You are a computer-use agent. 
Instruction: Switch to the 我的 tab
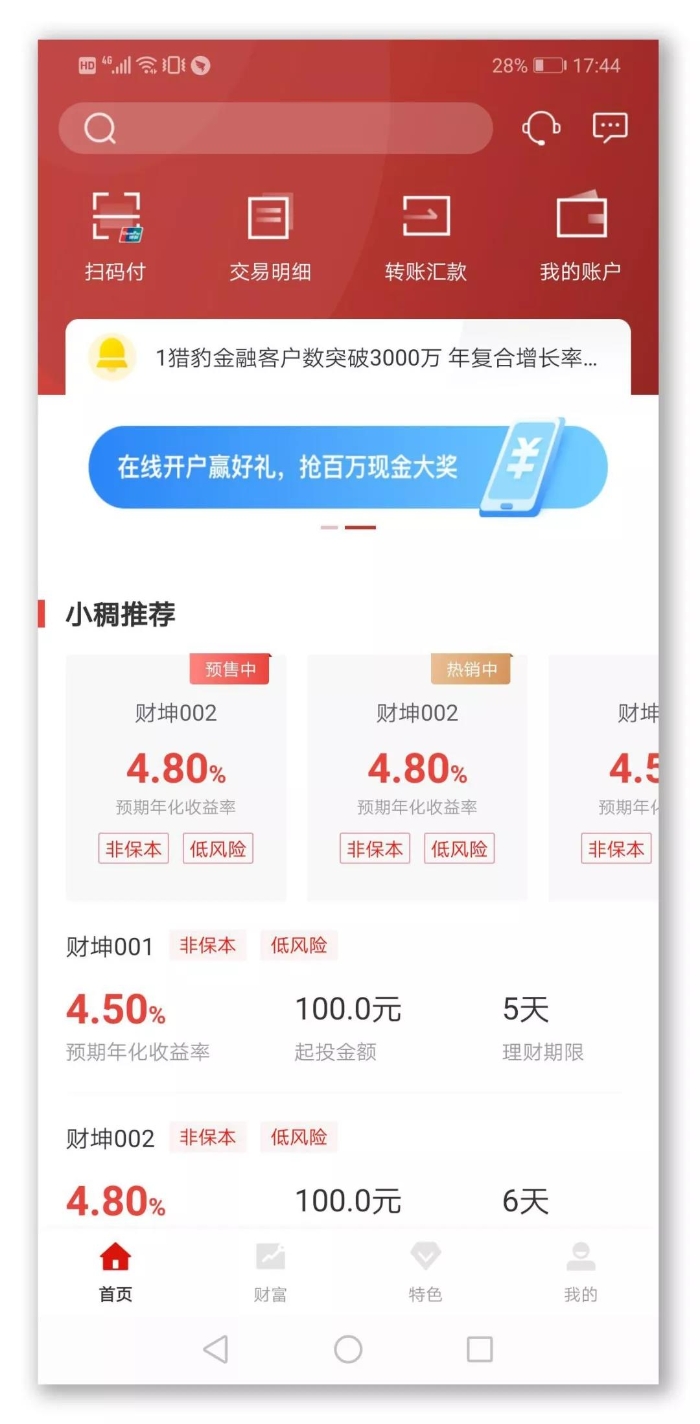pyautogui.click(x=580, y=1271)
